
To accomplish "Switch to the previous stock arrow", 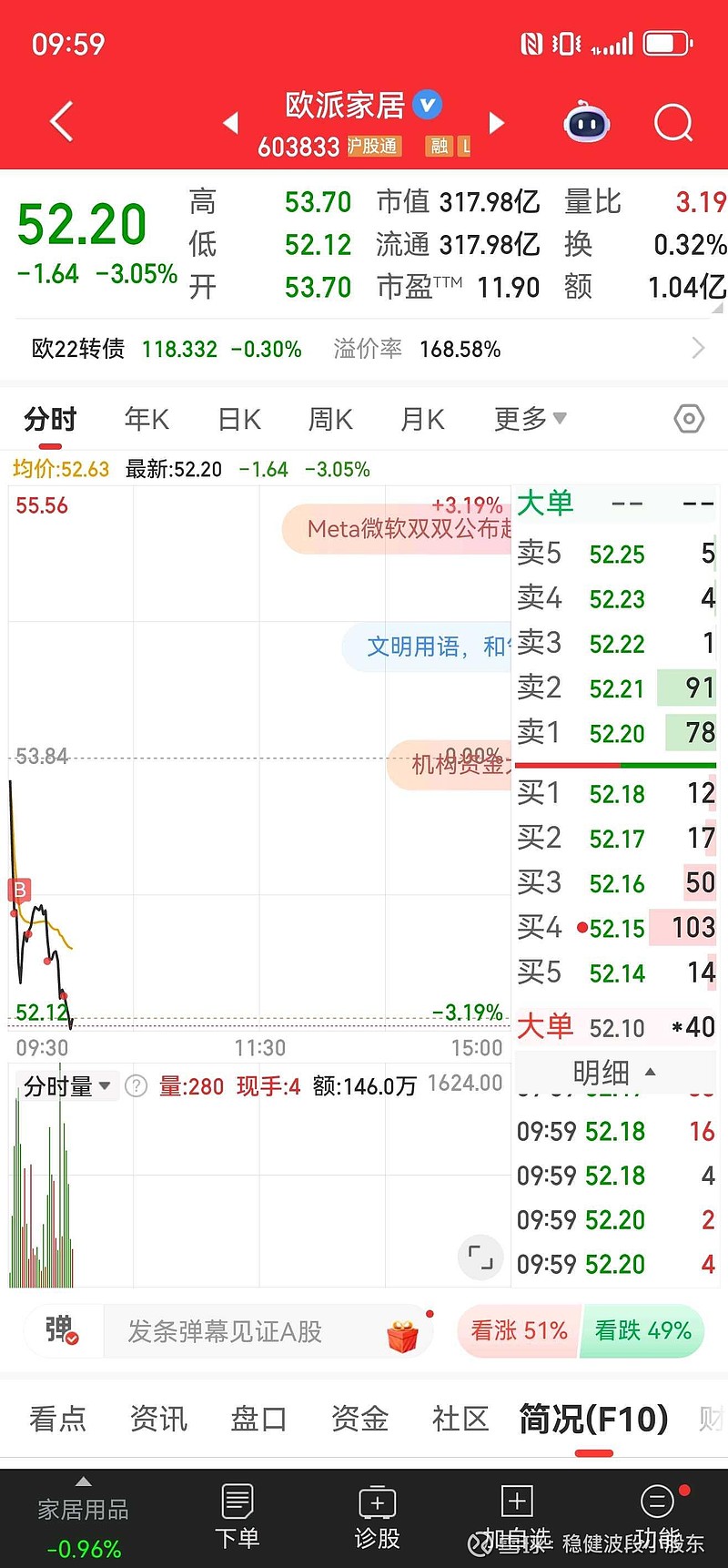I will pyautogui.click(x=231, y=123).
